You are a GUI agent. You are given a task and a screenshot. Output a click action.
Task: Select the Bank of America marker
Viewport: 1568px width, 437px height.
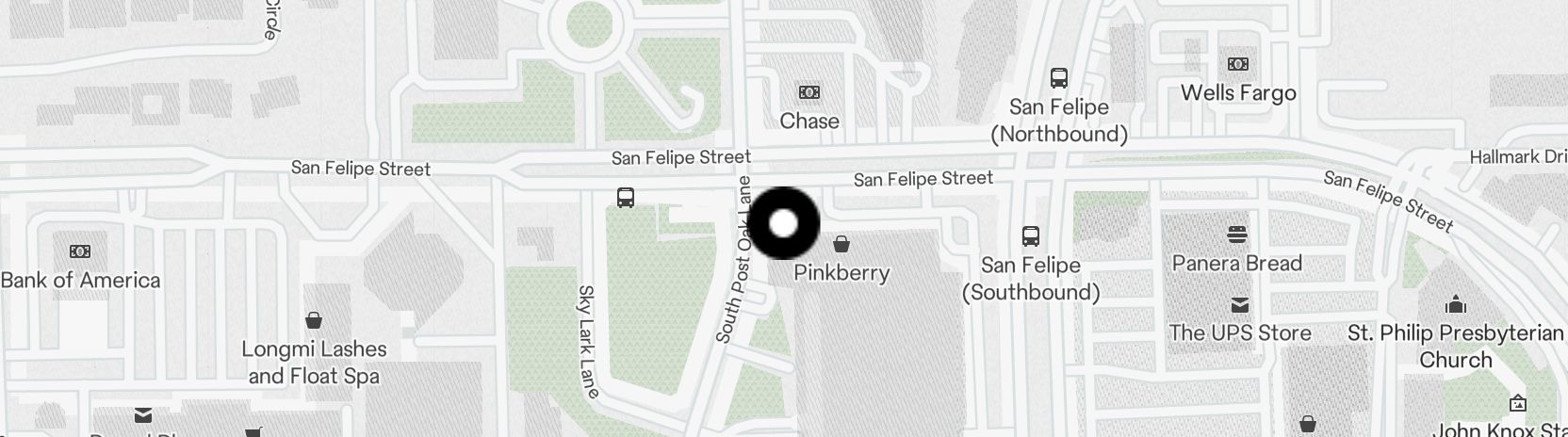(80, 251)
